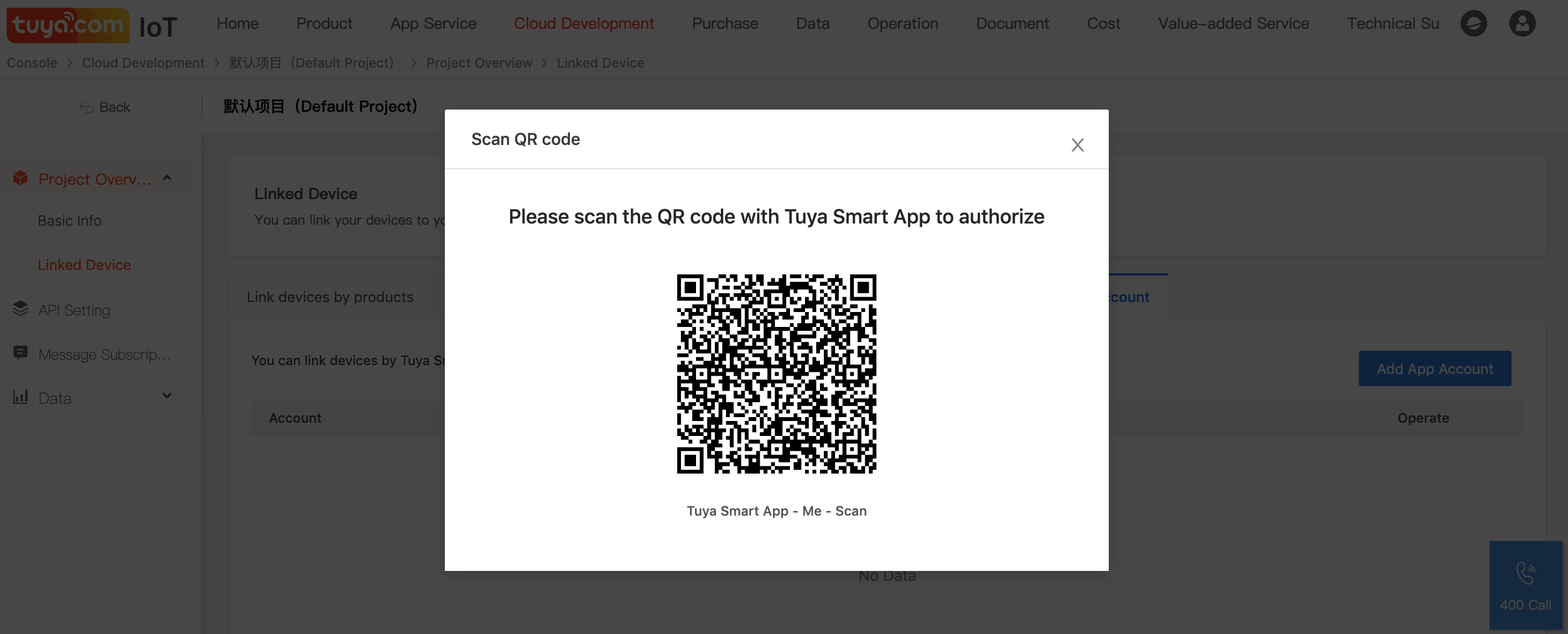Screen dimensions: 1568x634
Task: Open API Setting in sidebar
Action: pos(74,310)
